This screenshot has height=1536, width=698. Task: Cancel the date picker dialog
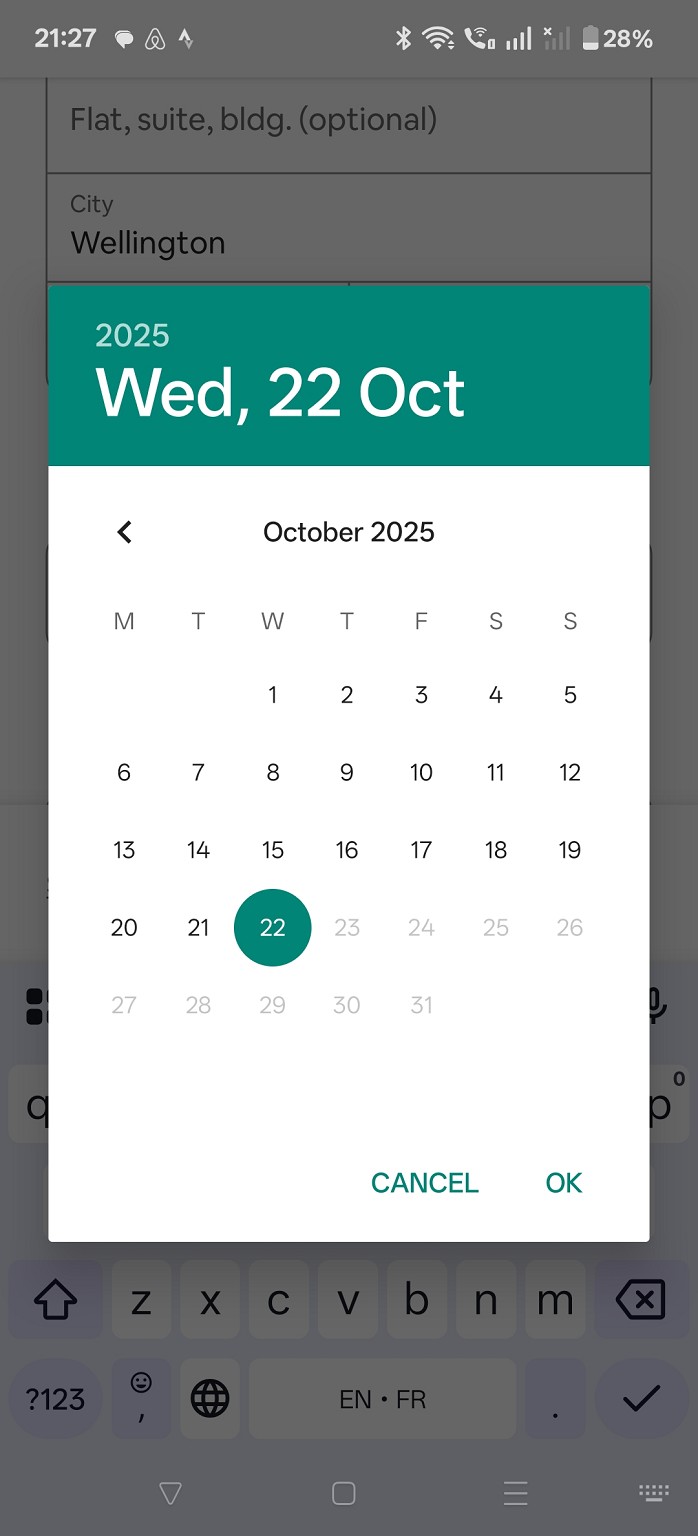(424, 1183)
